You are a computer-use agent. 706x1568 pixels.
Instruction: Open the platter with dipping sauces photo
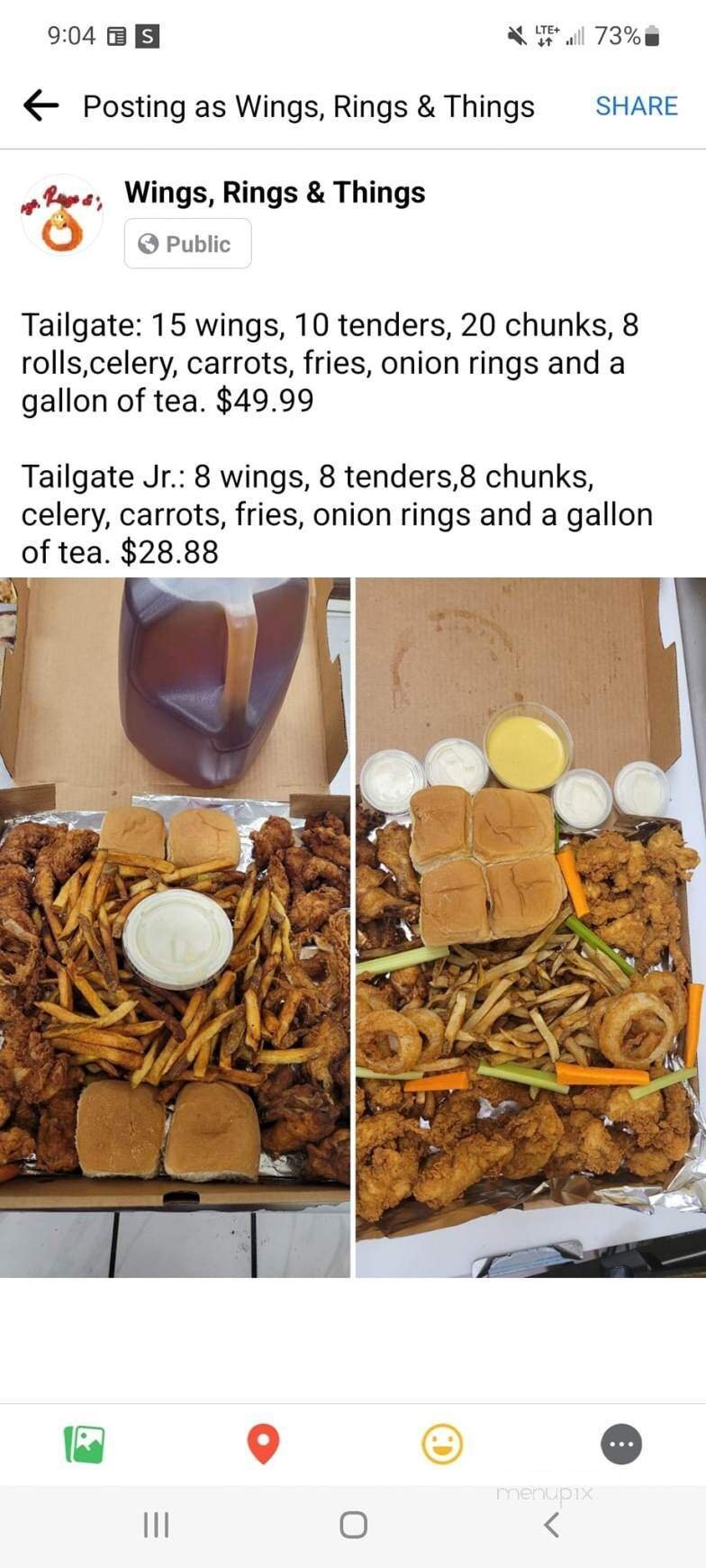point(530,928)
